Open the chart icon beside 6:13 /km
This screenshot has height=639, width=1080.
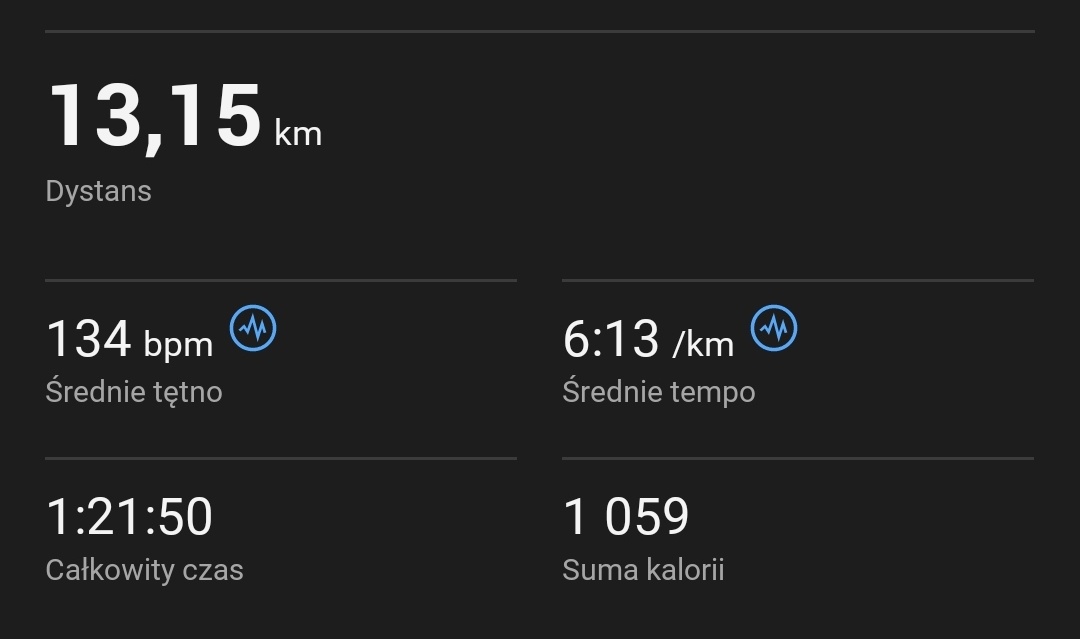tap(774, 328)
